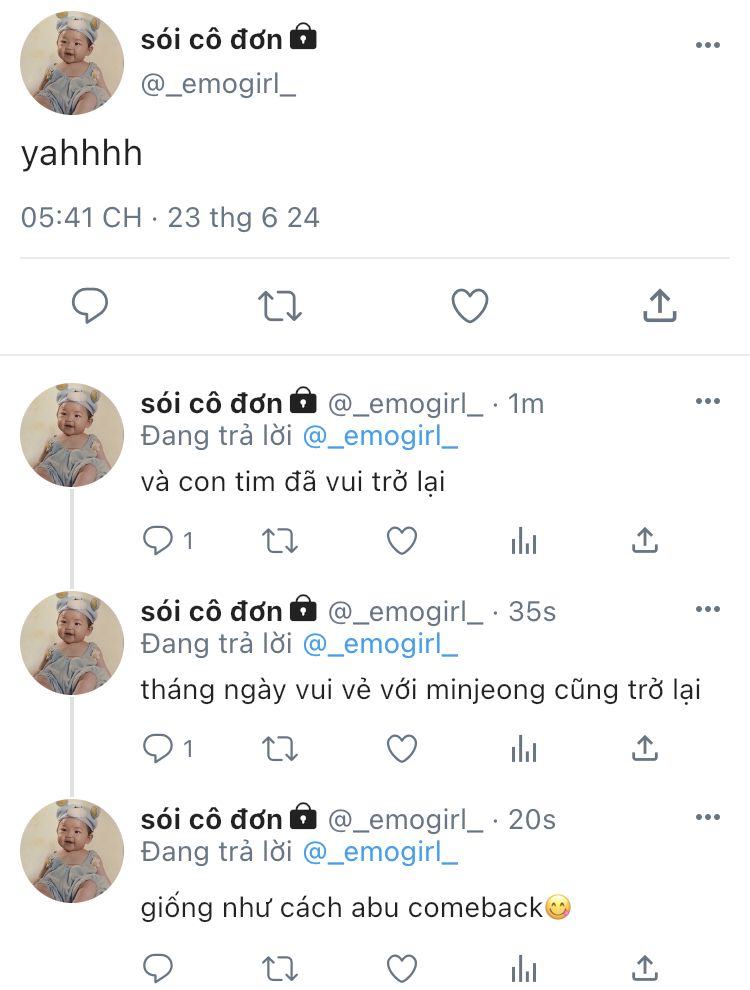
Task: Retweet the reply mentioning minjeong
Action: [280, 748]
